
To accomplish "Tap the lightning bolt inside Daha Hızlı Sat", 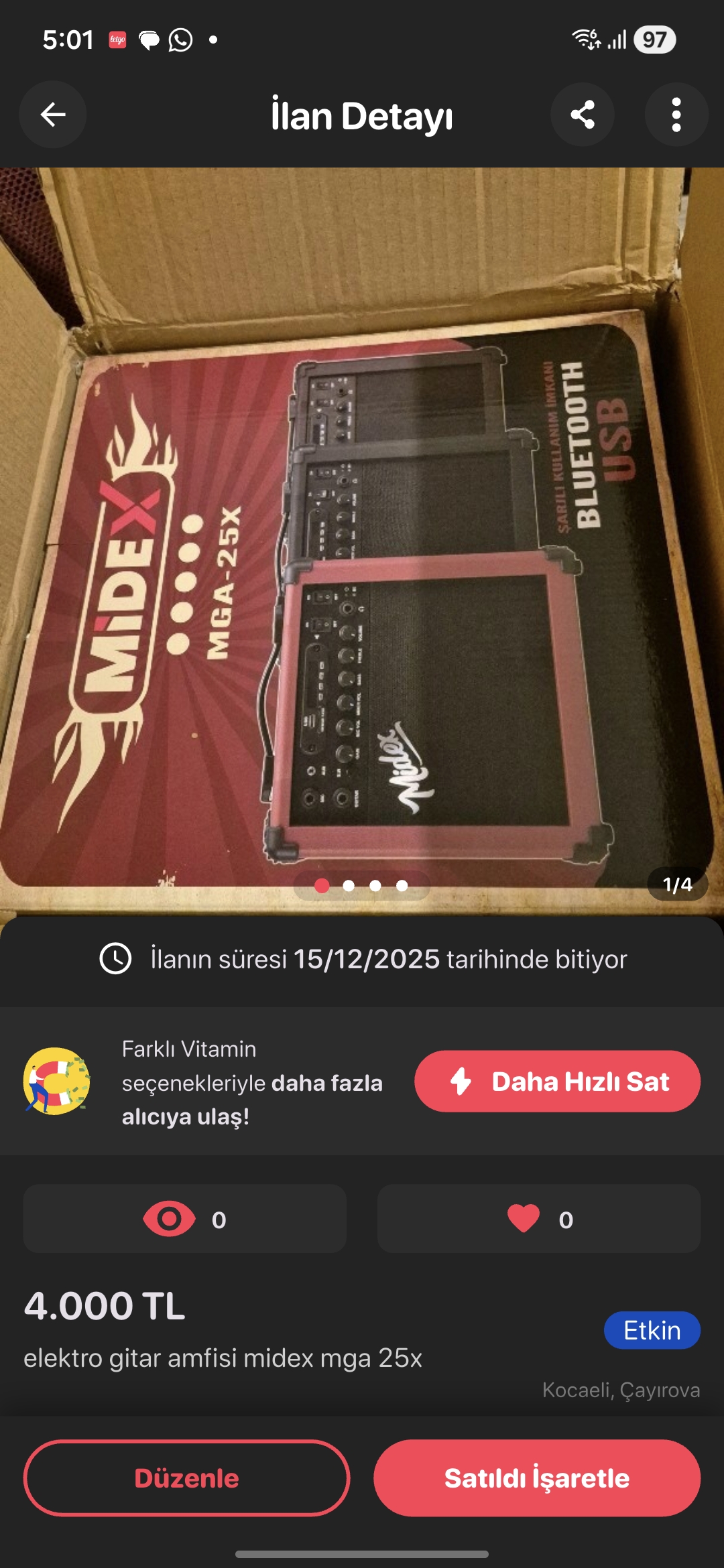I will 461,1081.
